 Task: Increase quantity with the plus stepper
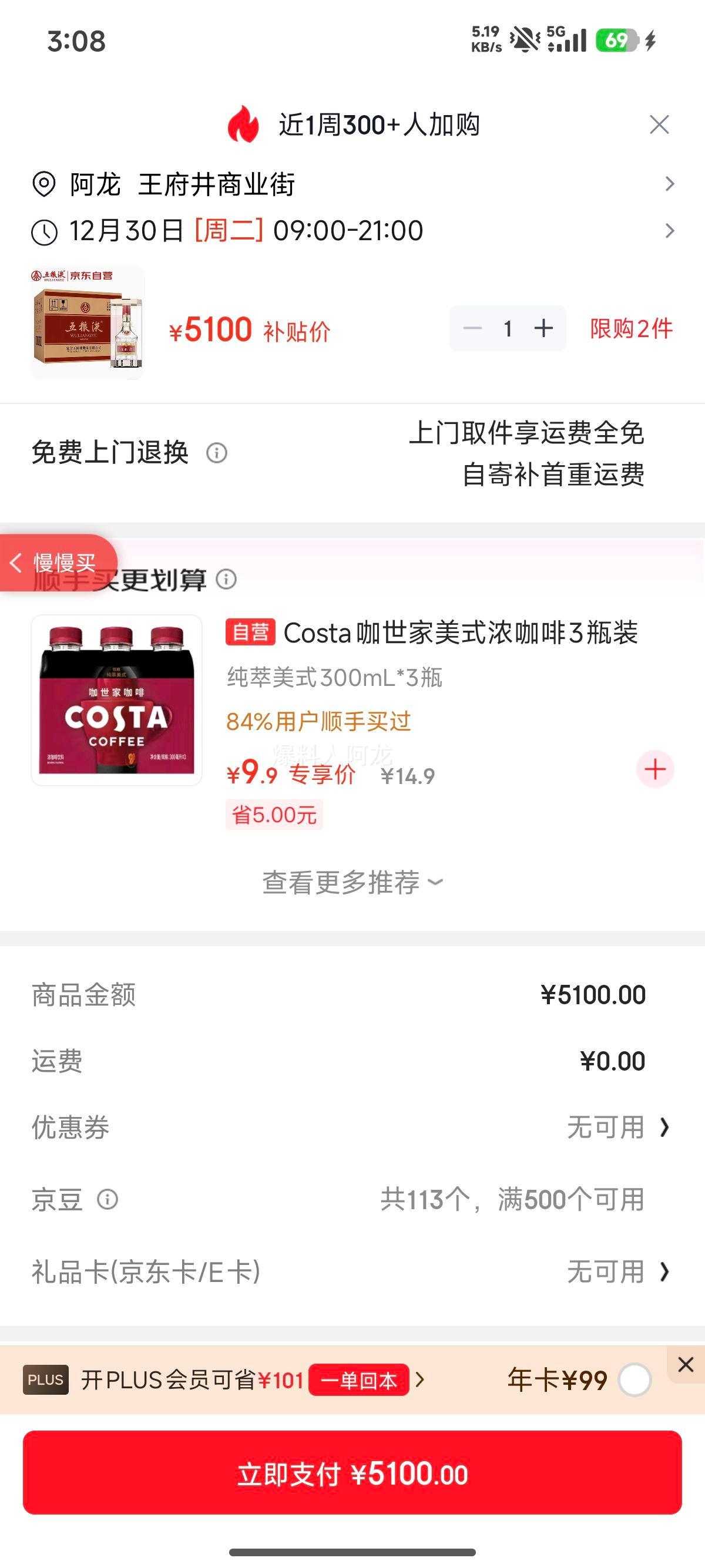543,328
